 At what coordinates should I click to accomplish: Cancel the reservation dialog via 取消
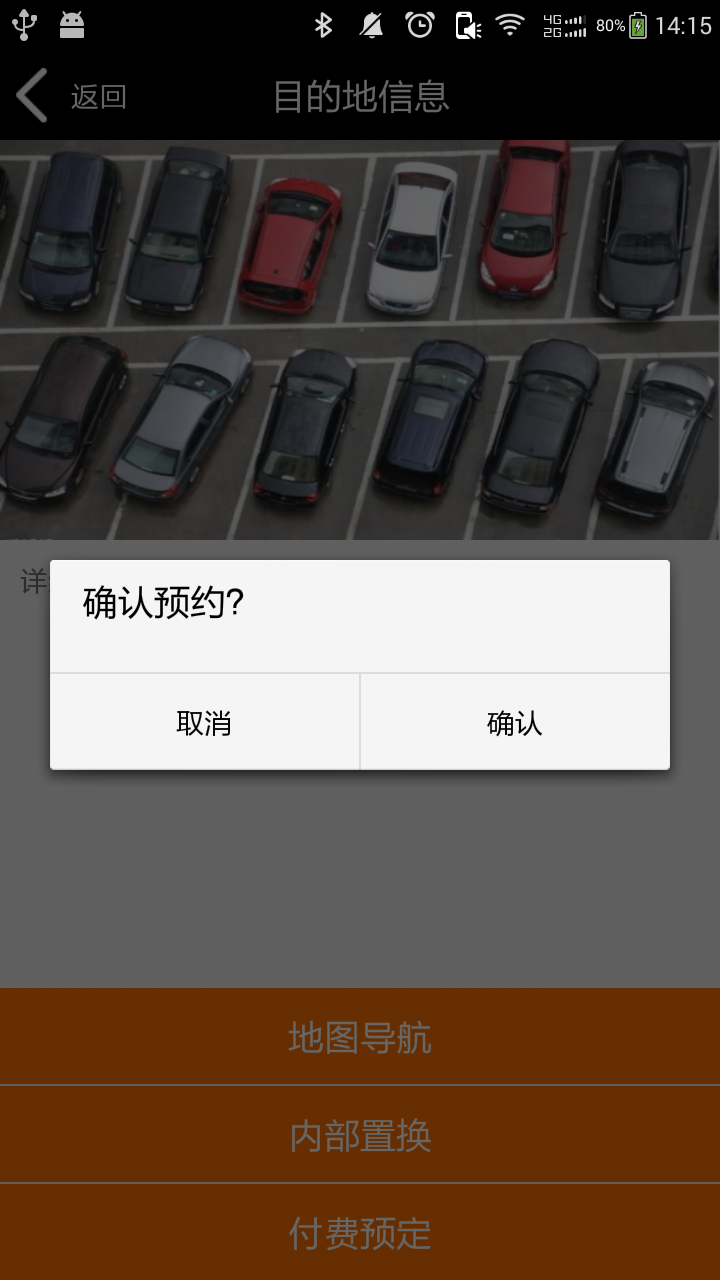tap(204, 722)
